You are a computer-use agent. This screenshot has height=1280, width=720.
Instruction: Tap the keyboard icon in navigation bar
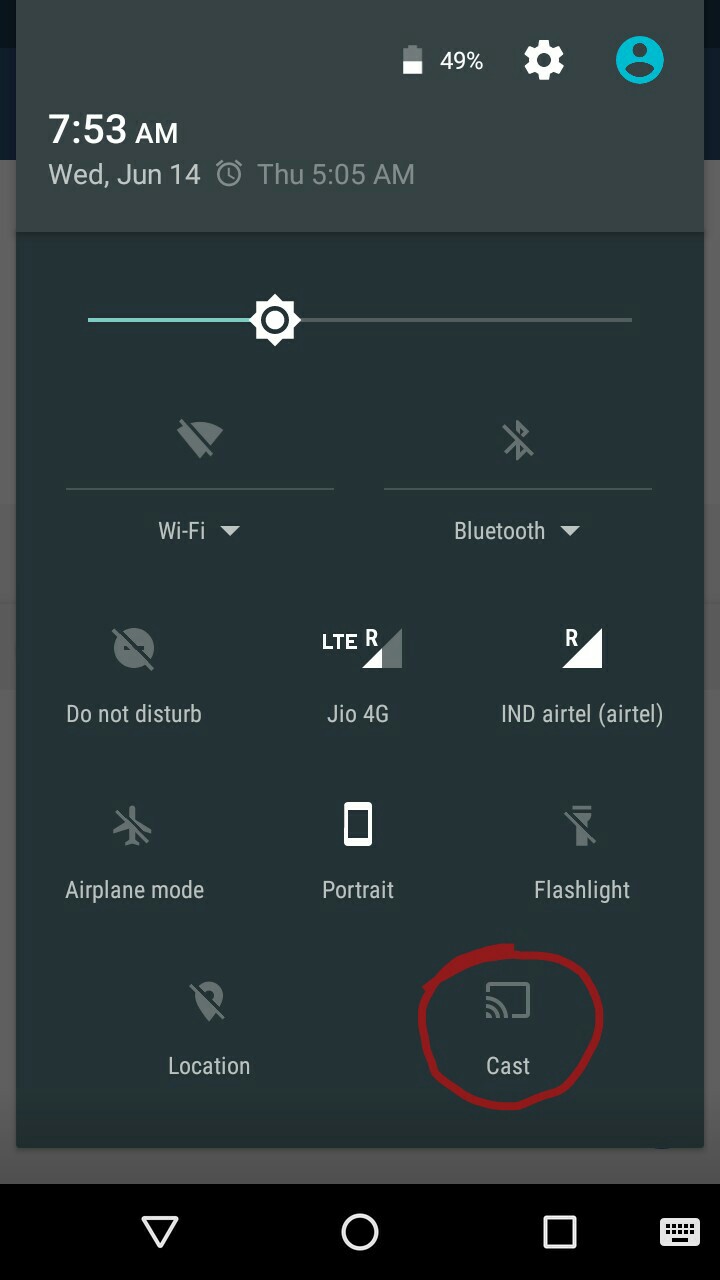coord(679,1233)
